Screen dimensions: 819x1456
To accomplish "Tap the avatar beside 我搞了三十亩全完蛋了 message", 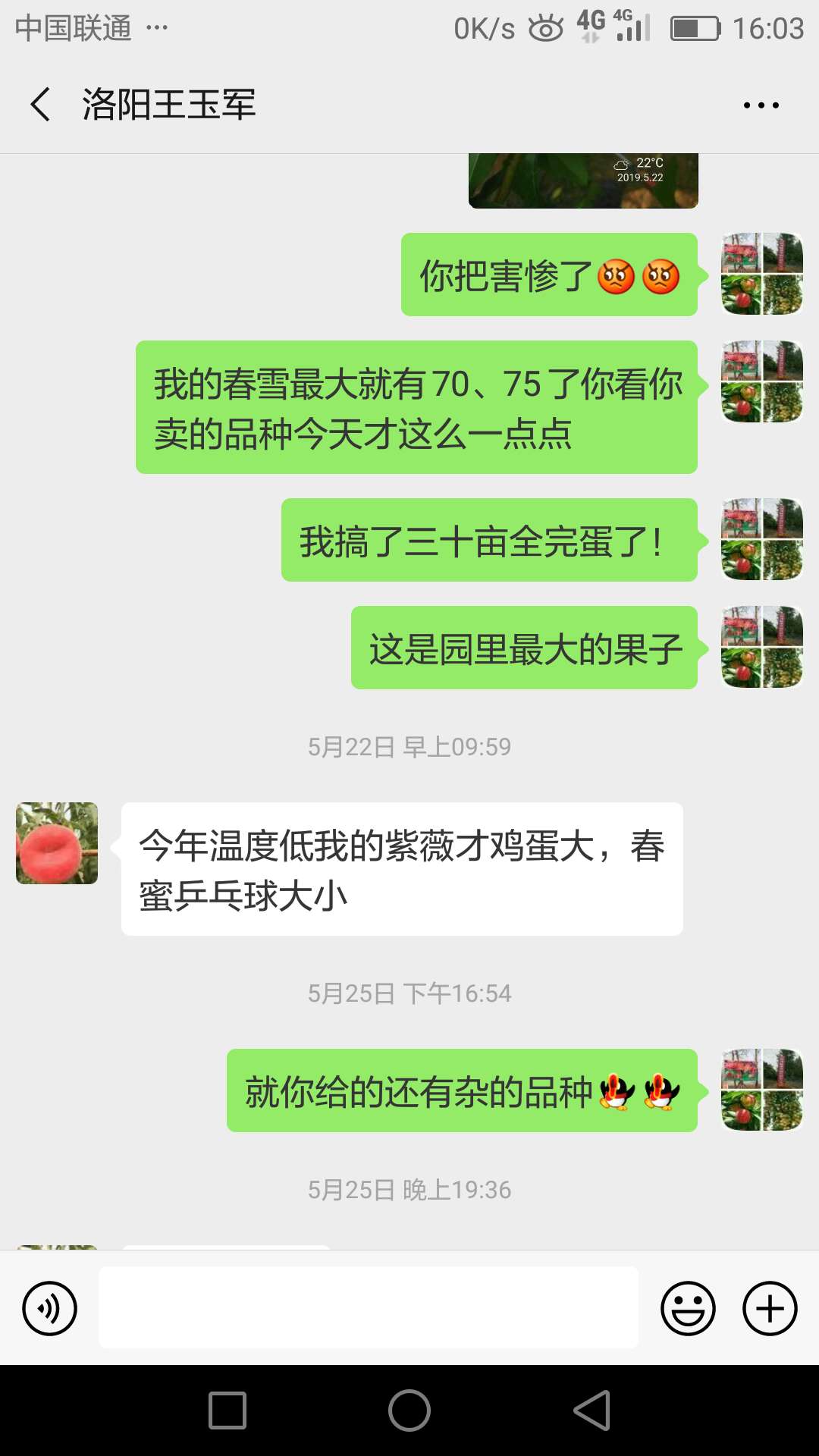I will (x=762, y=539).
